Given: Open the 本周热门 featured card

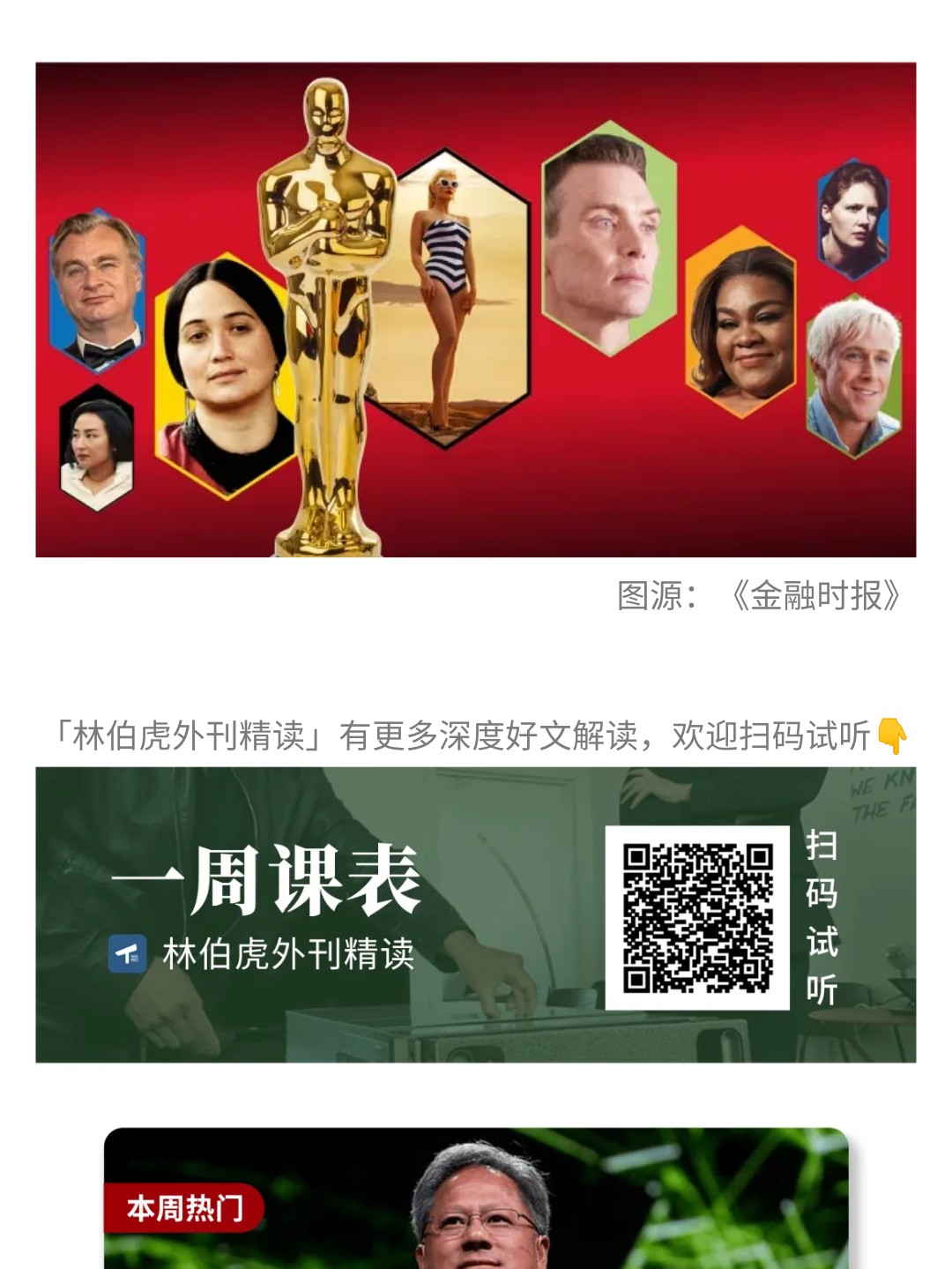Looking at the screenshot, I should (x=476, y=1199).
